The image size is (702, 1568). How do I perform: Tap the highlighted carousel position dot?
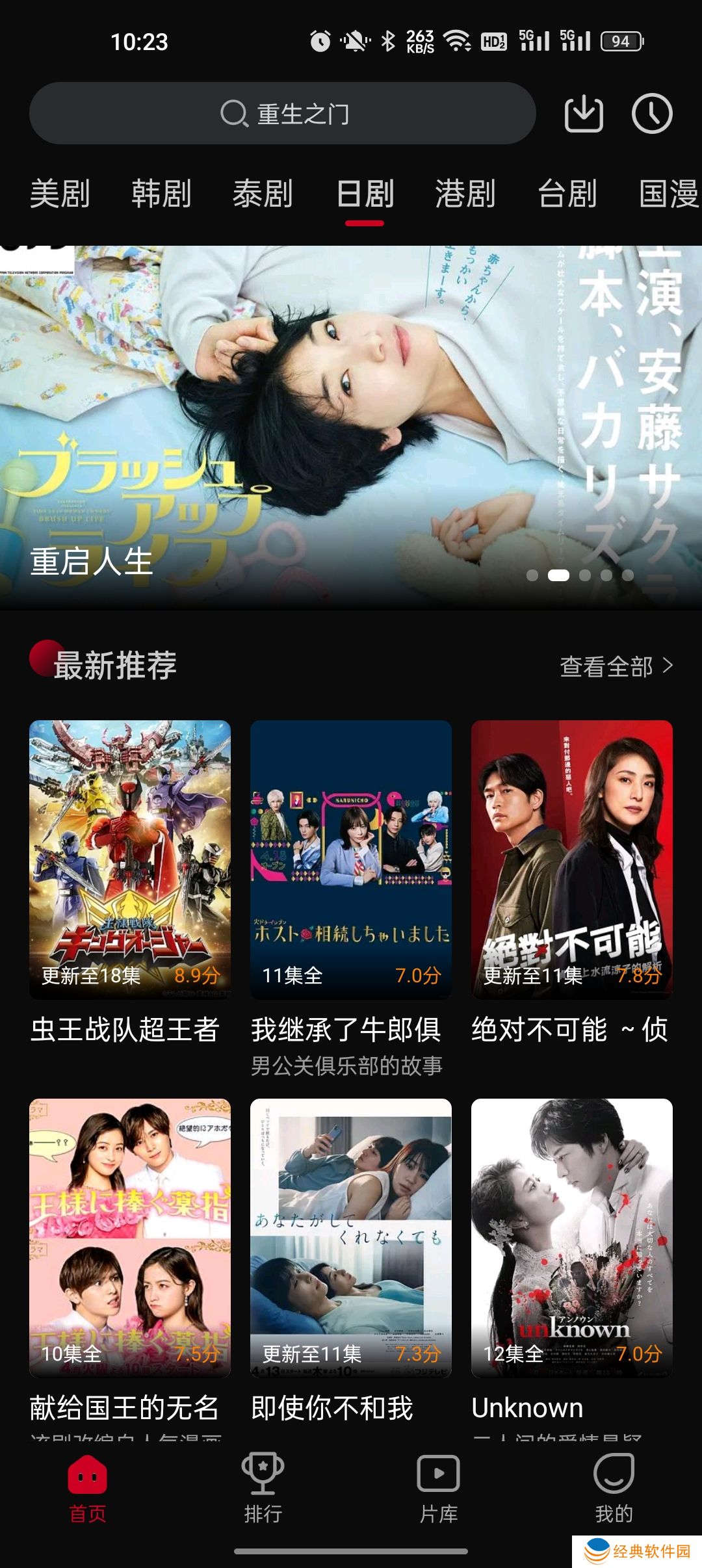point(560,575)
